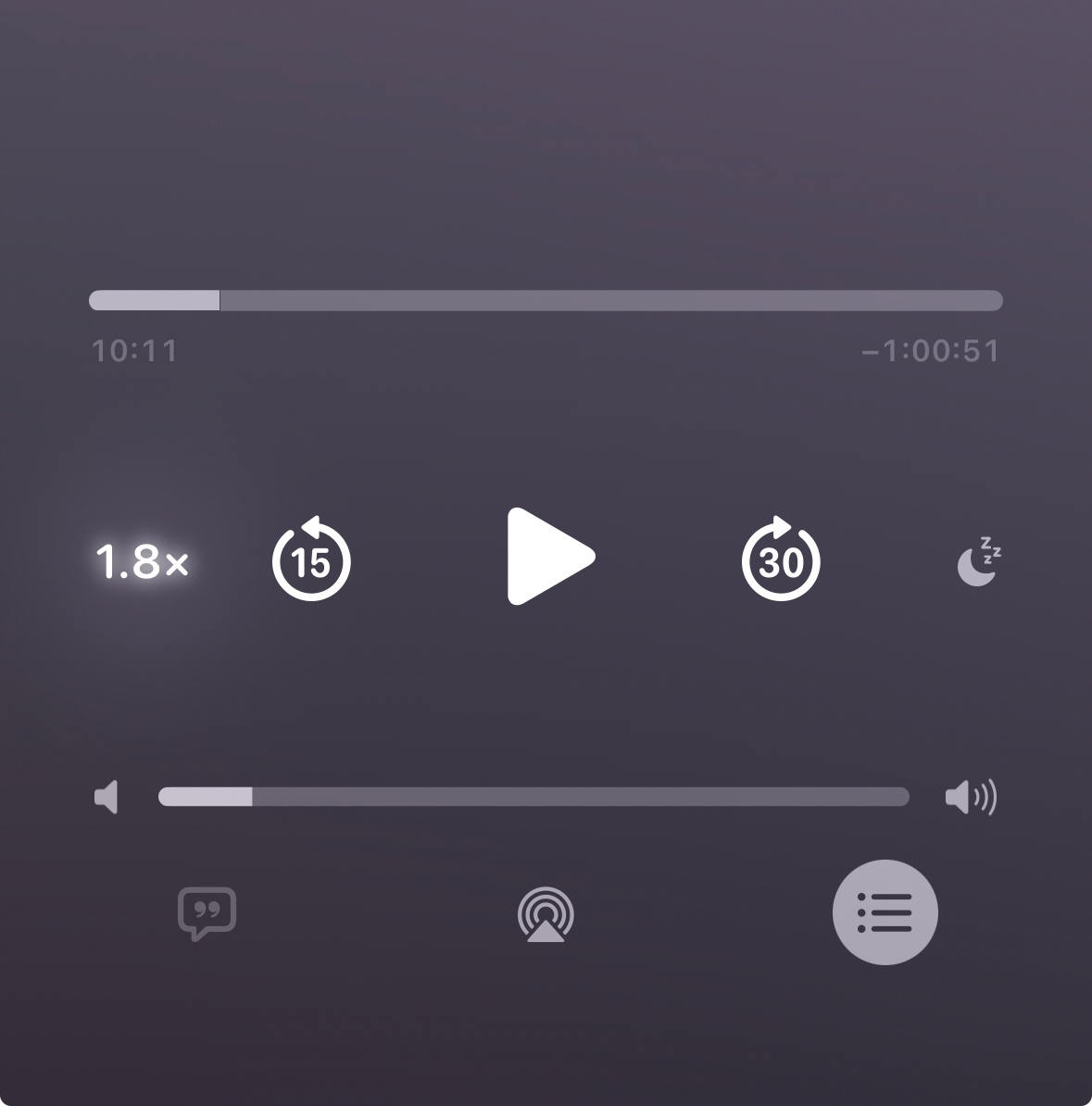
Task: Open AirPlay output options
Action: tap(546, 914)
